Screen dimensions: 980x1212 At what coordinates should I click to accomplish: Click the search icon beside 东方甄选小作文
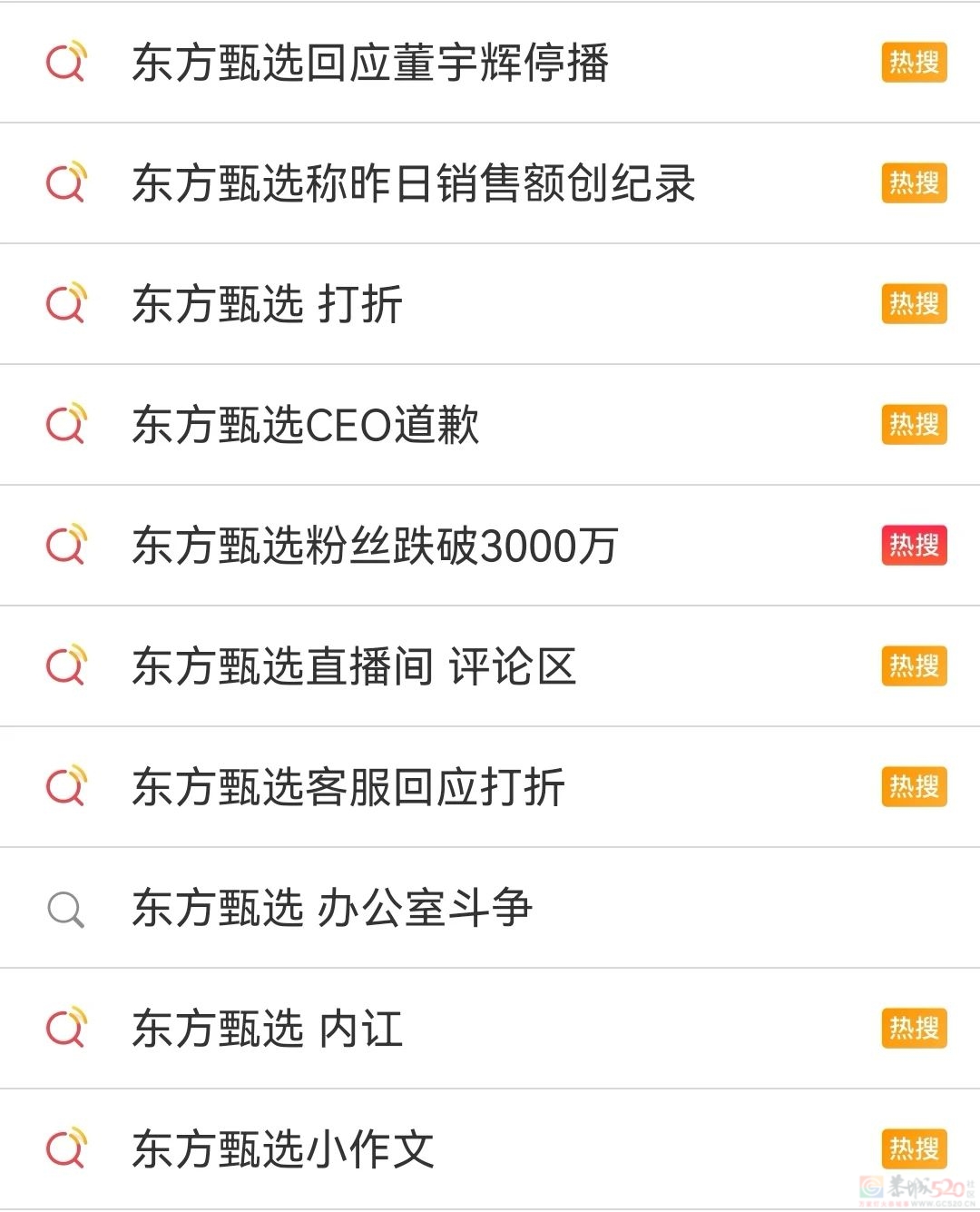point(65,1147)
